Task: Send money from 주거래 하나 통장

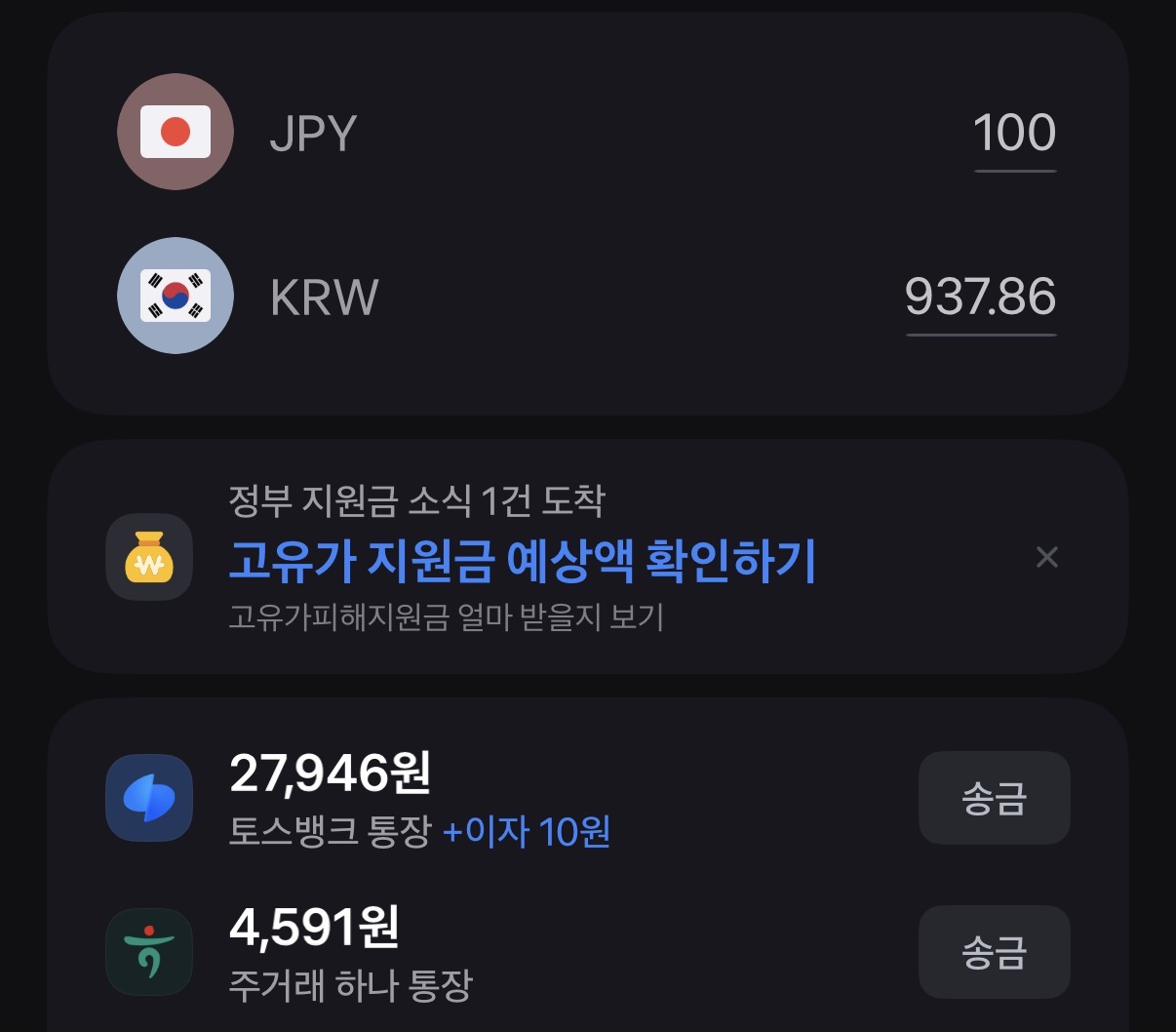Action: point(994,952)
